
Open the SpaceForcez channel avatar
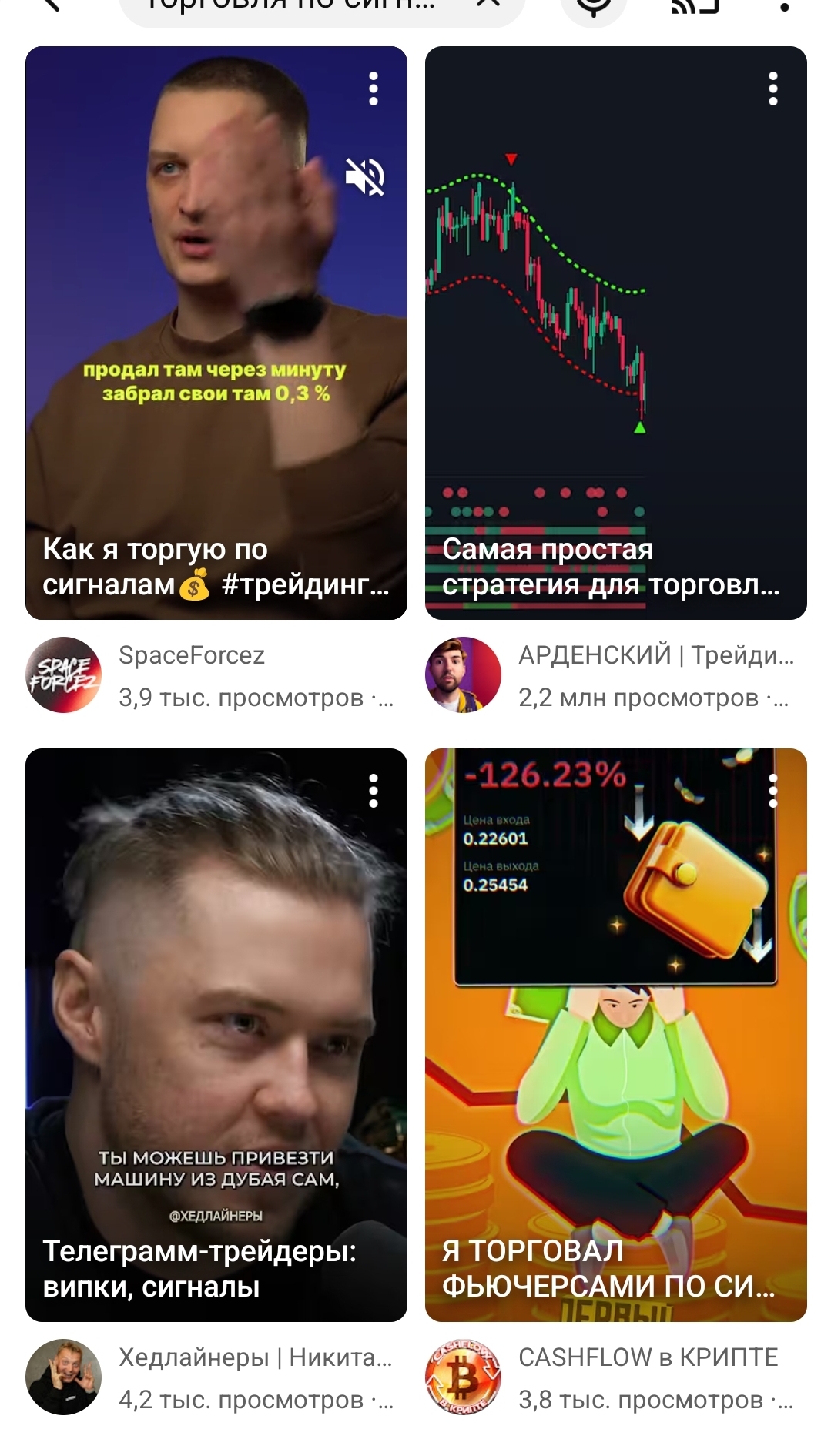[x=63, y=675]
